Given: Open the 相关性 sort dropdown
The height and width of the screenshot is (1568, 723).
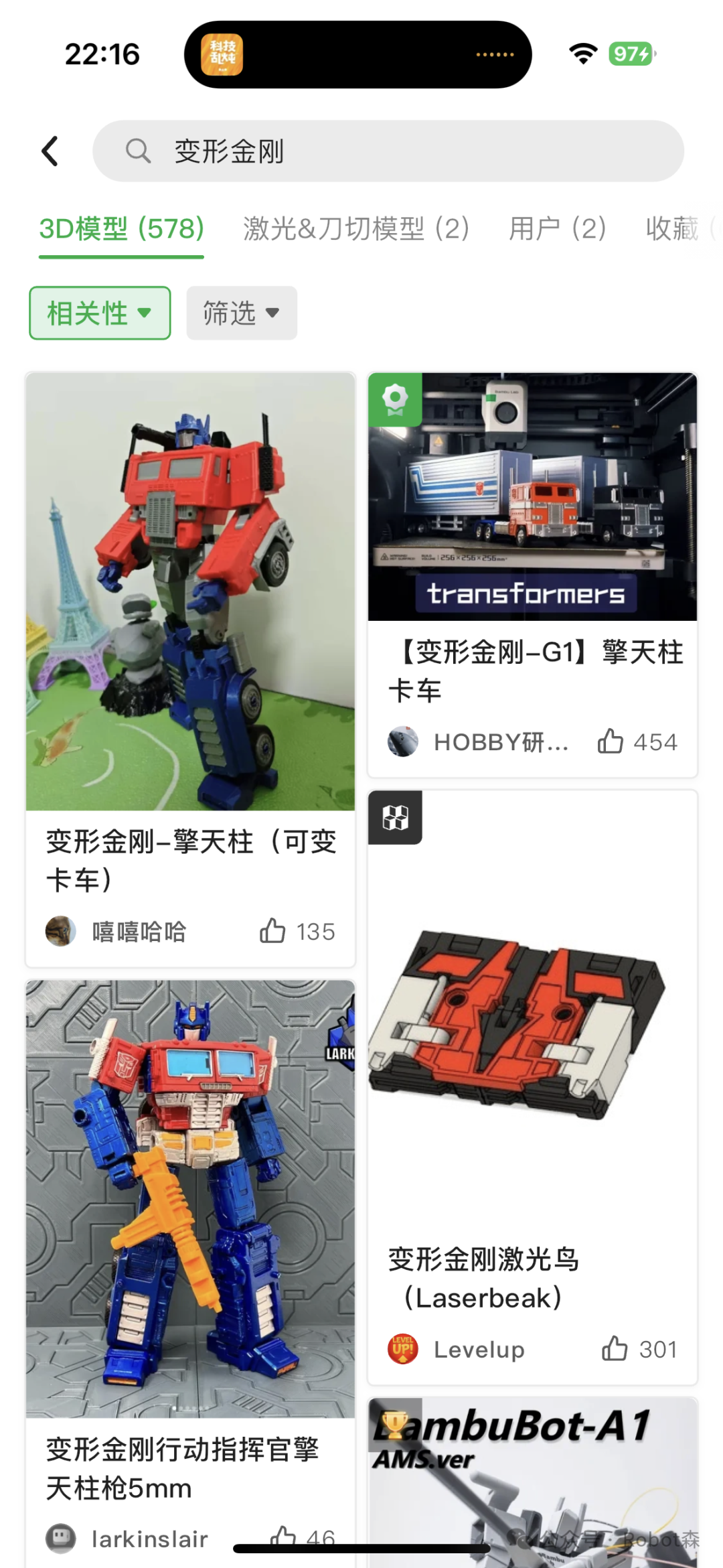Looking at the screenshot, I should click(x=98, y=312).
